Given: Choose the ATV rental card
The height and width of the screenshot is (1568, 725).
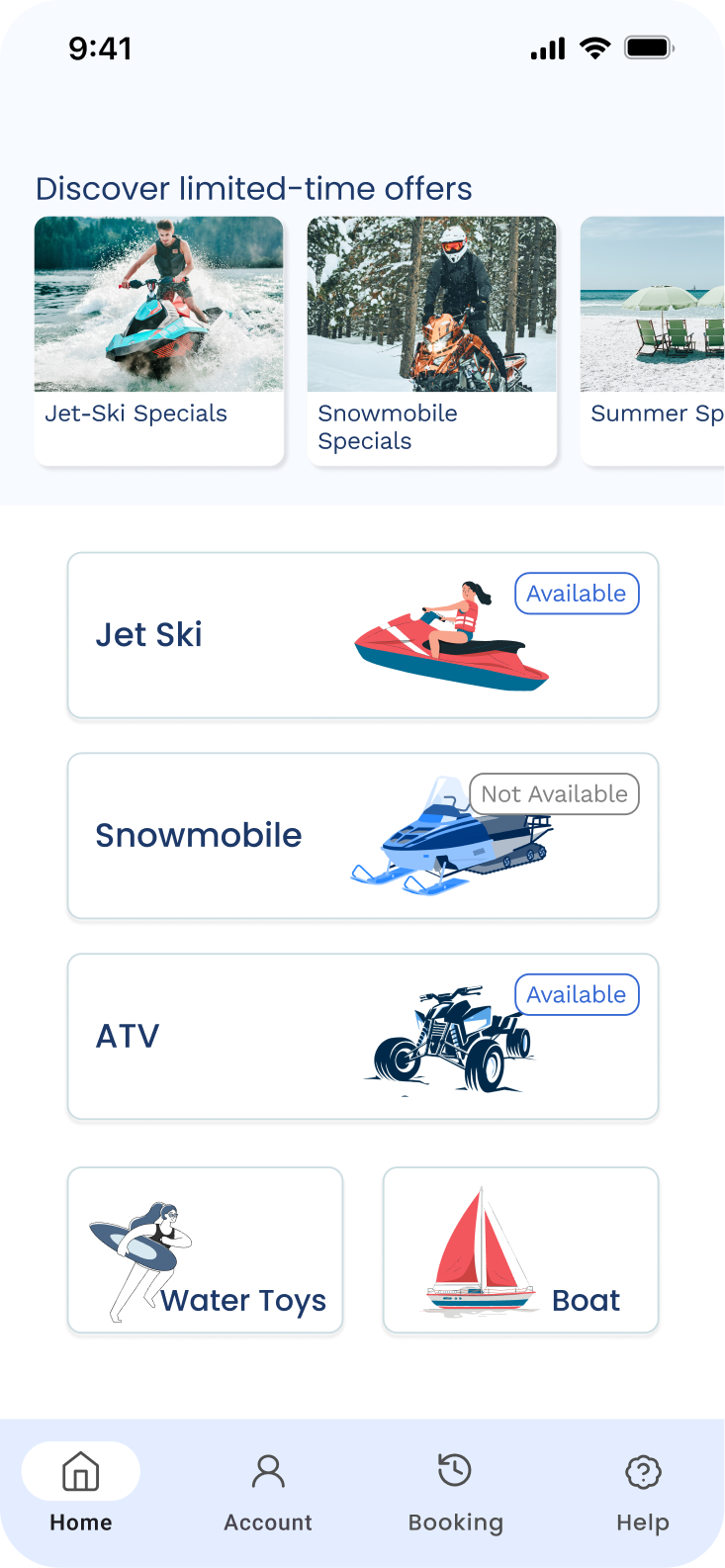Looking at the screenshot, I should pos(362,1036).
